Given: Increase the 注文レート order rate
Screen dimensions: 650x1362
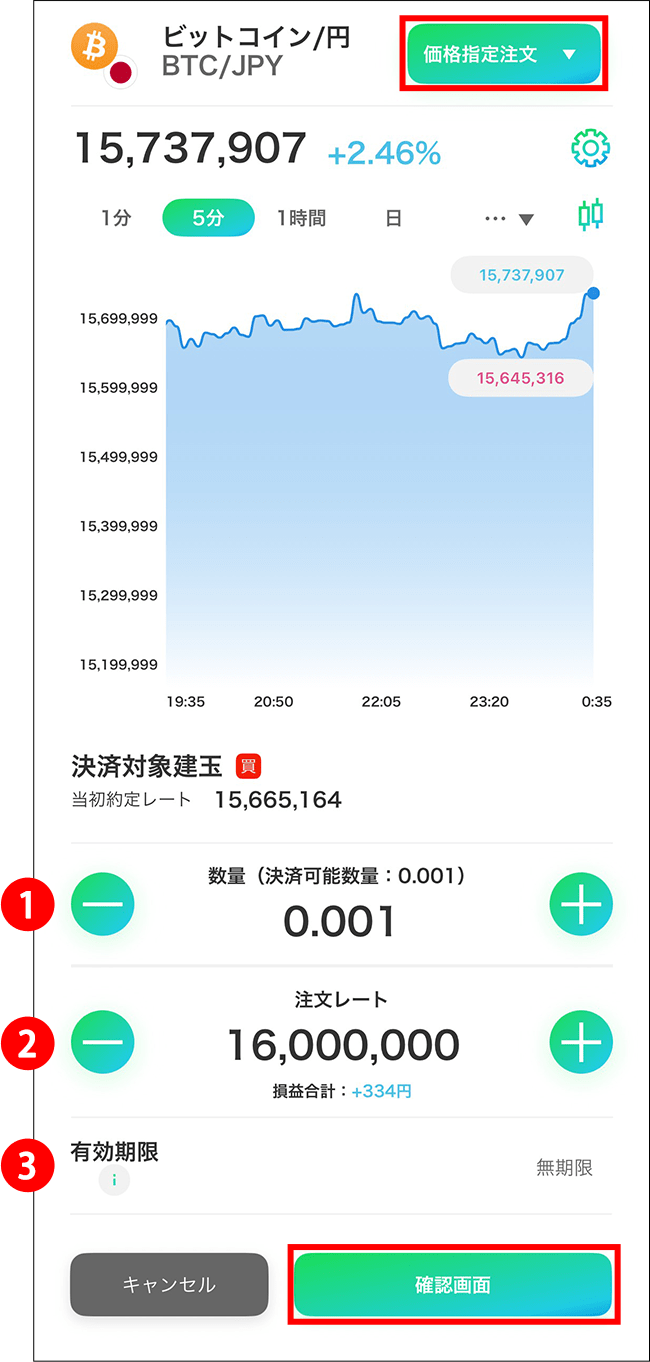Looking at the screenshot, I should coord(581,1042).
